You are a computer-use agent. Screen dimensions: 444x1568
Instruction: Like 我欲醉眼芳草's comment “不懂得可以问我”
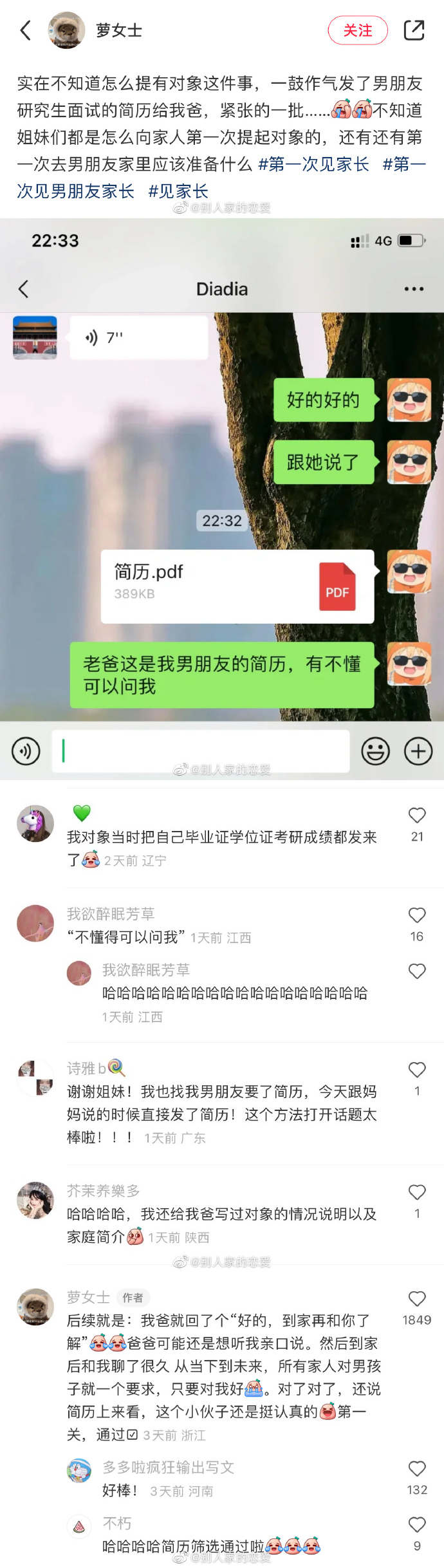pos(417,915)
